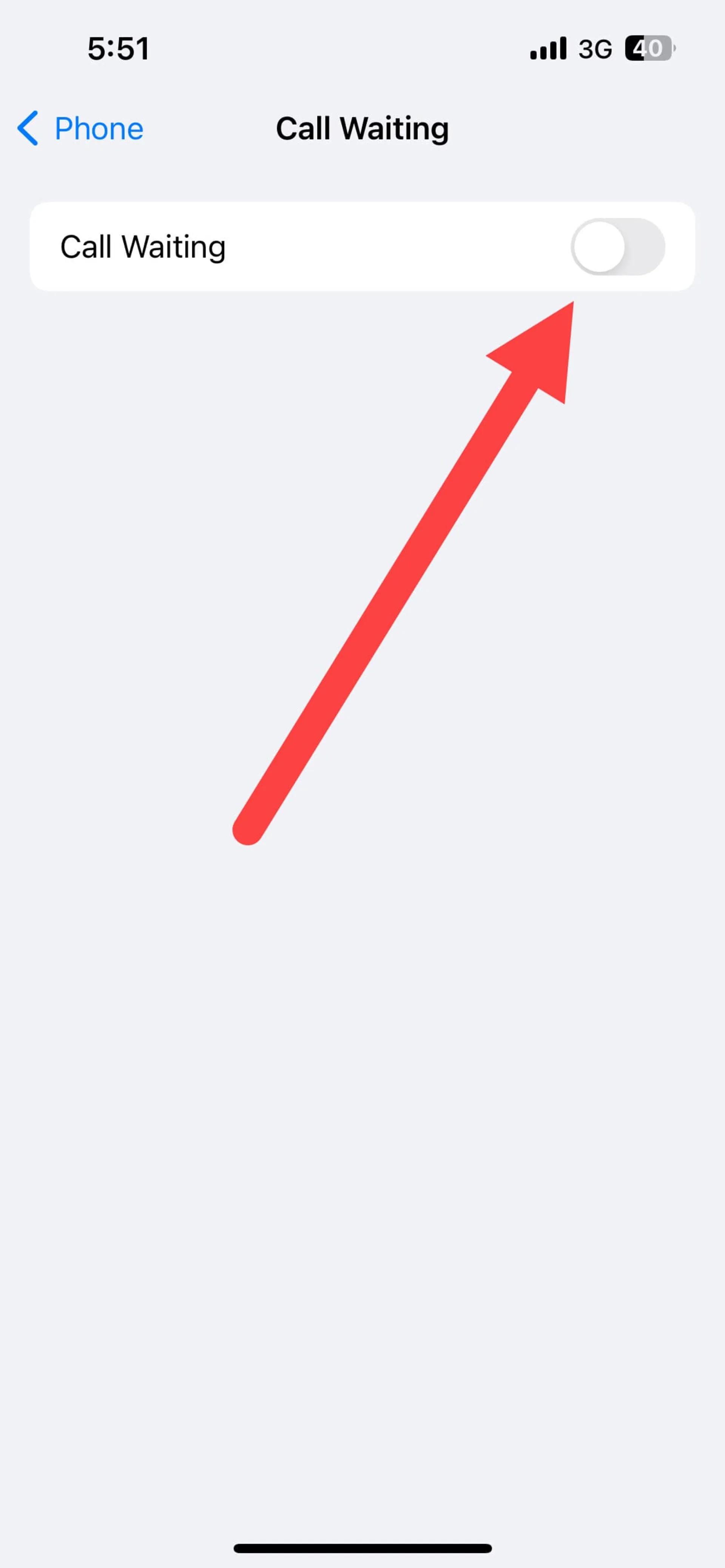Turn on the Call Waiting switch

click(x=617, y=247)
